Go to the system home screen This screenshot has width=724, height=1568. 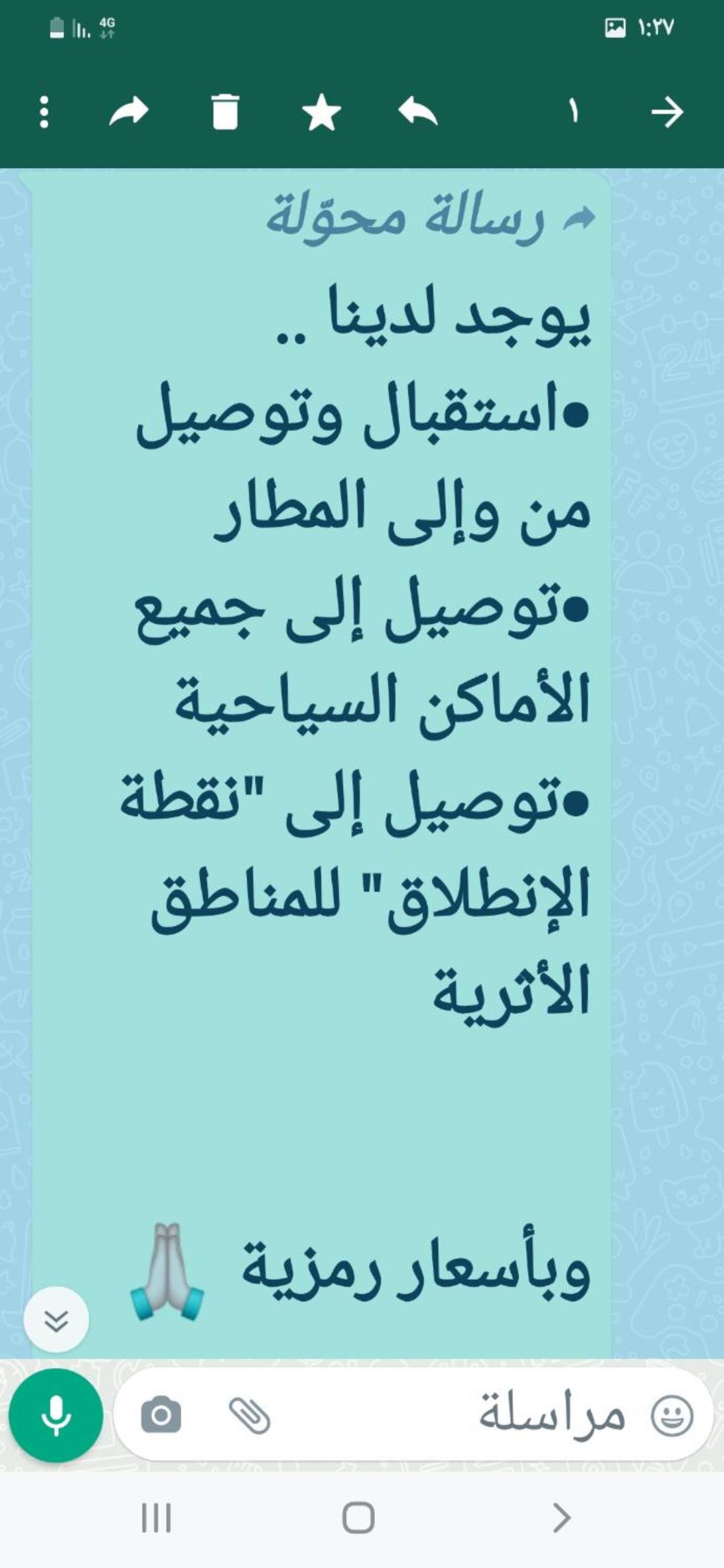pos(359,1517)
